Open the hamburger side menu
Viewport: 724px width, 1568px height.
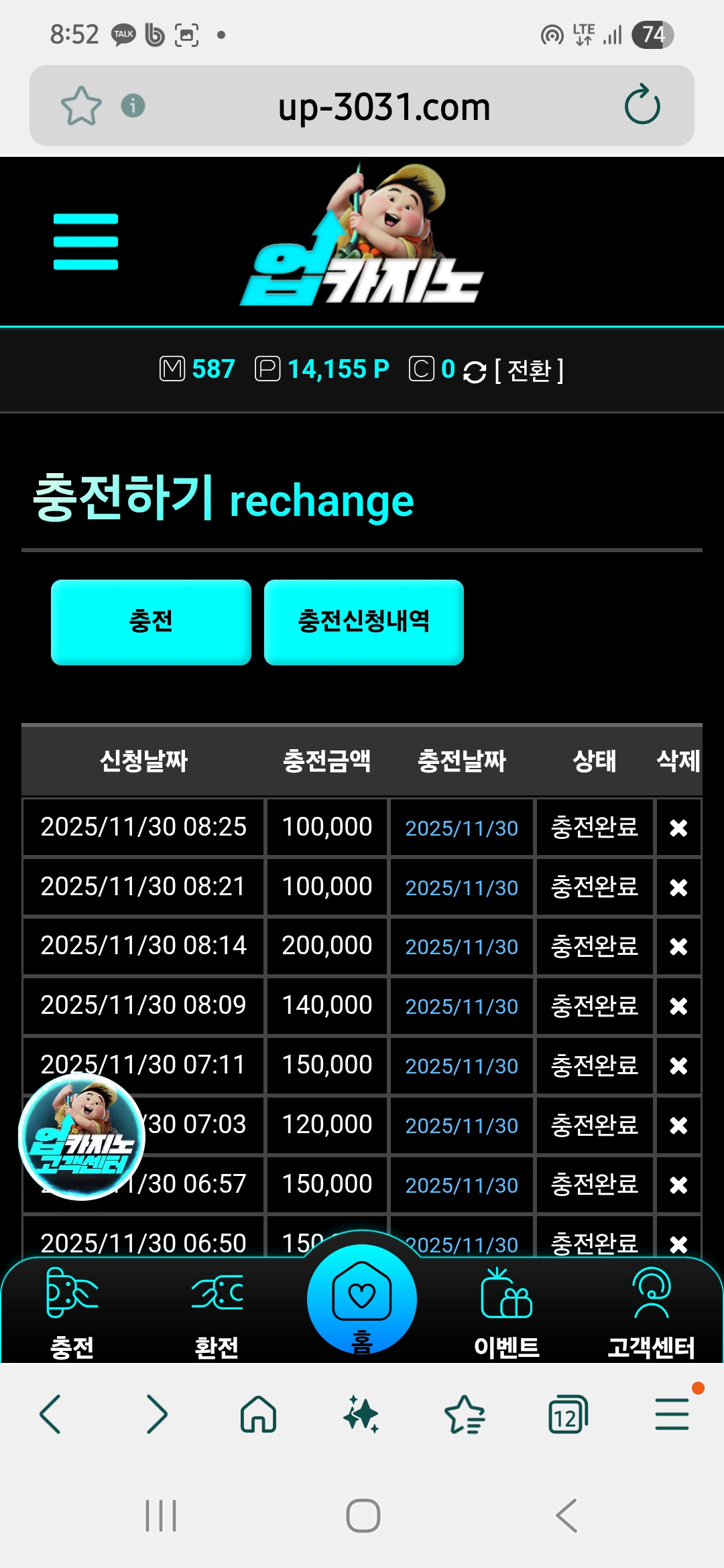86,242
